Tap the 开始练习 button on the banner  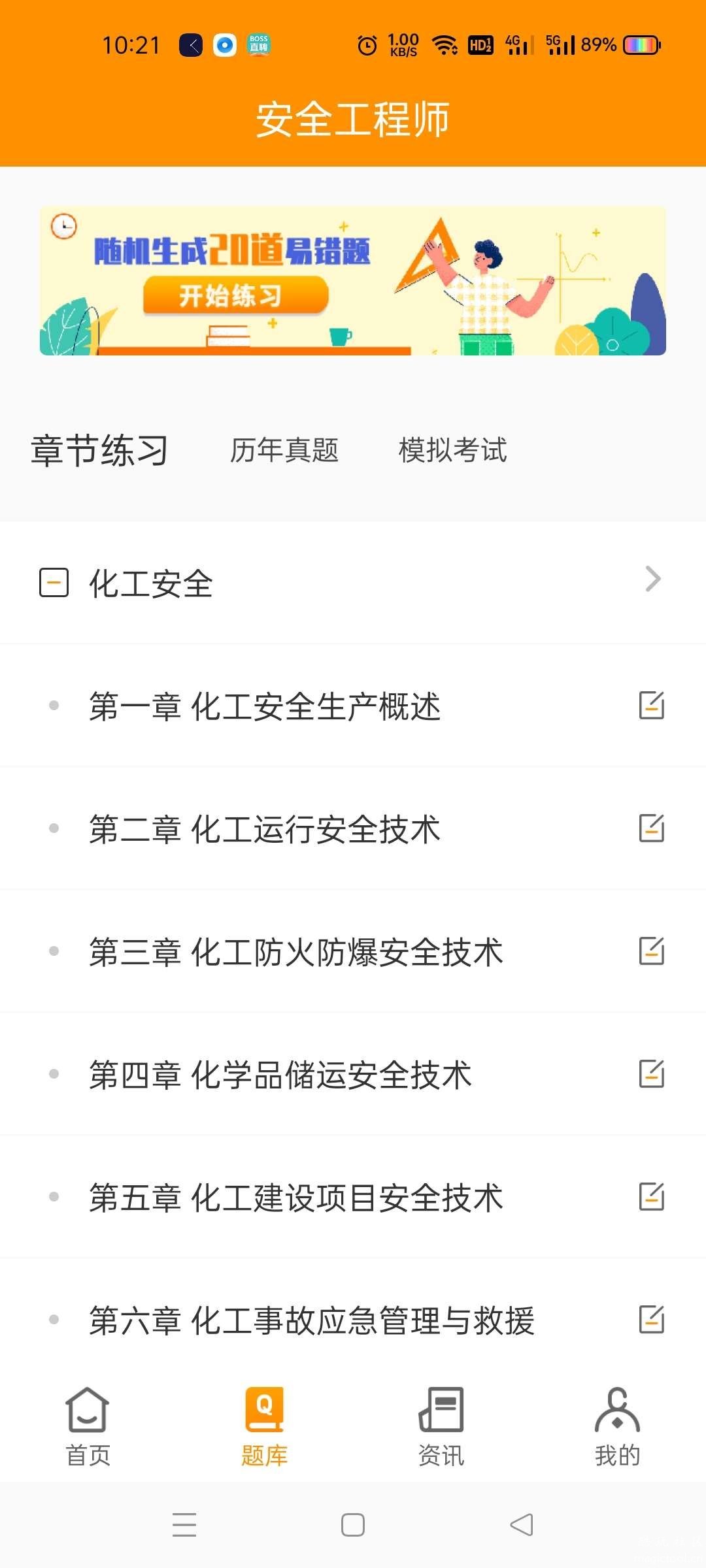(234, 295)
